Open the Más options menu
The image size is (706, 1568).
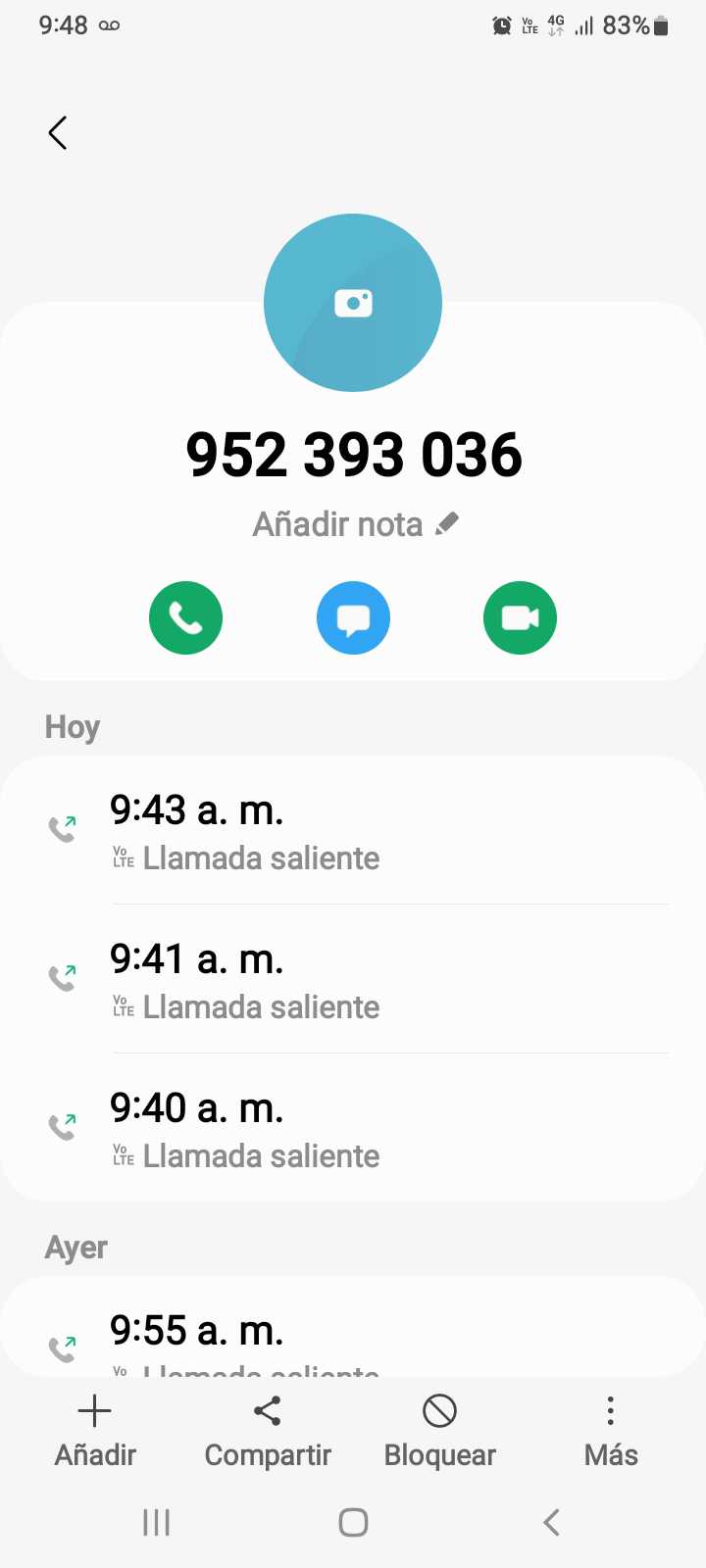tap(611, 1431)
